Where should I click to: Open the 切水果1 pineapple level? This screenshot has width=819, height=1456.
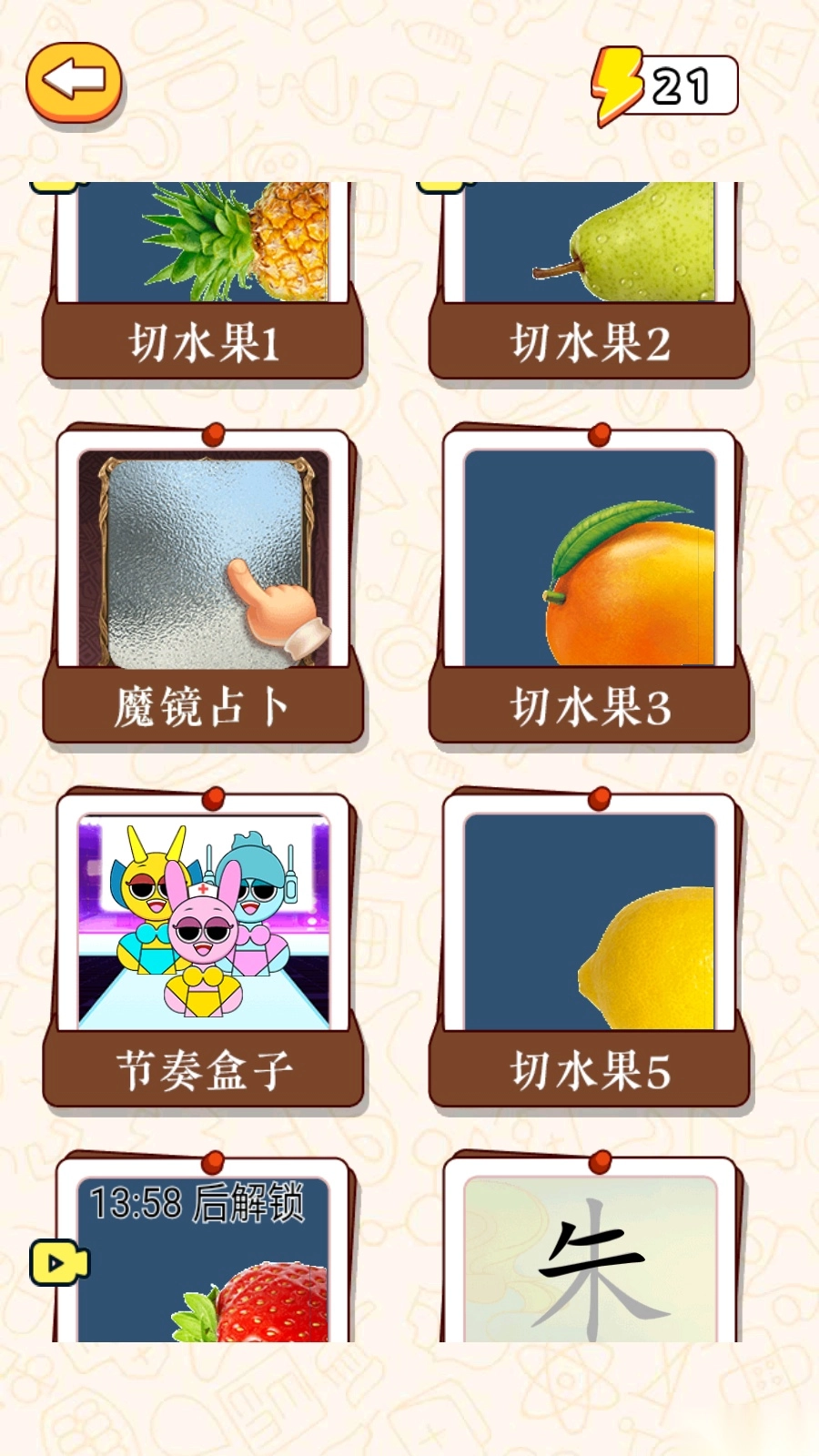pyautogui.click(x=203, y=282)
